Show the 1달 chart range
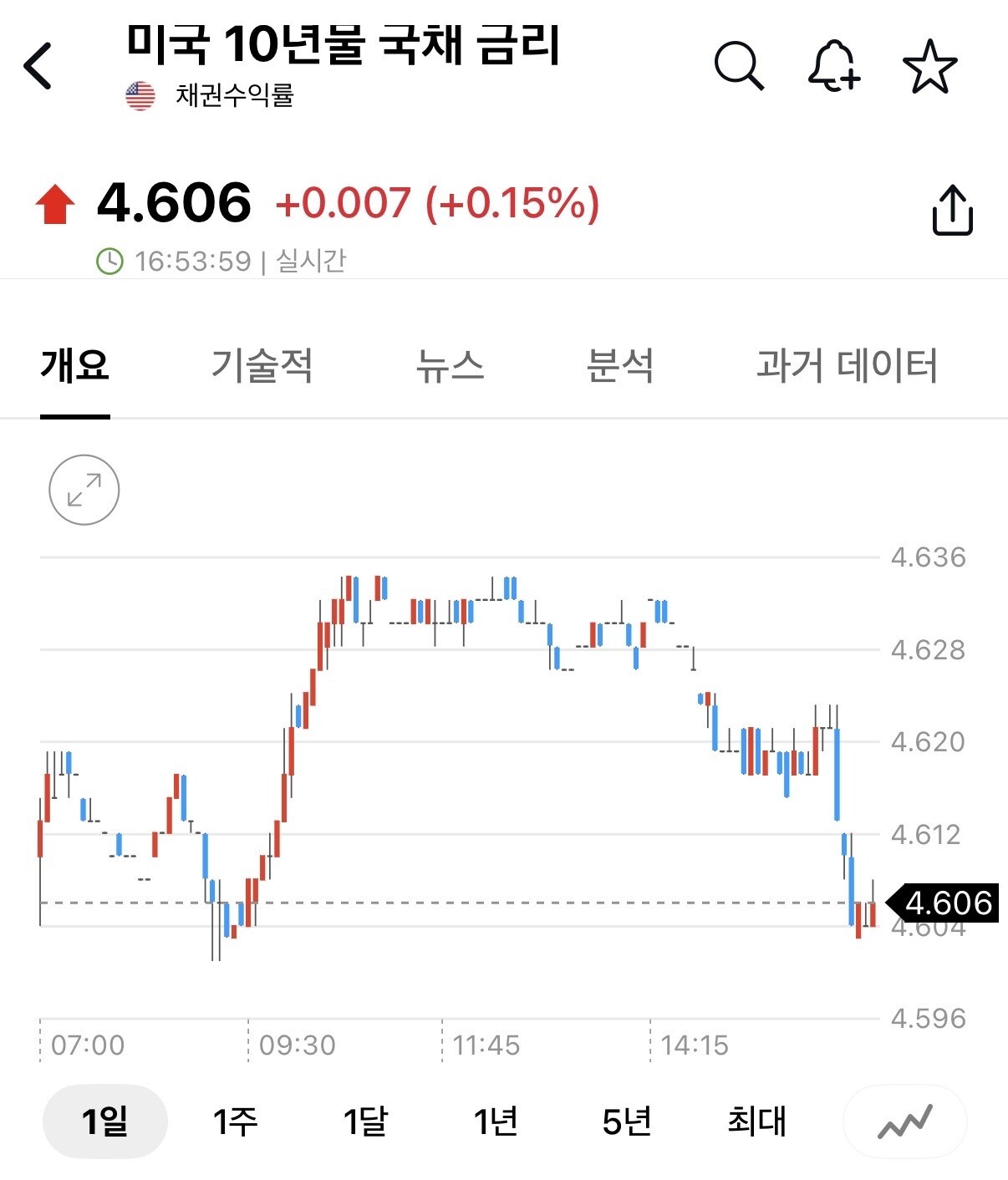1008x1180 pixels. [x=365, y=1121]
